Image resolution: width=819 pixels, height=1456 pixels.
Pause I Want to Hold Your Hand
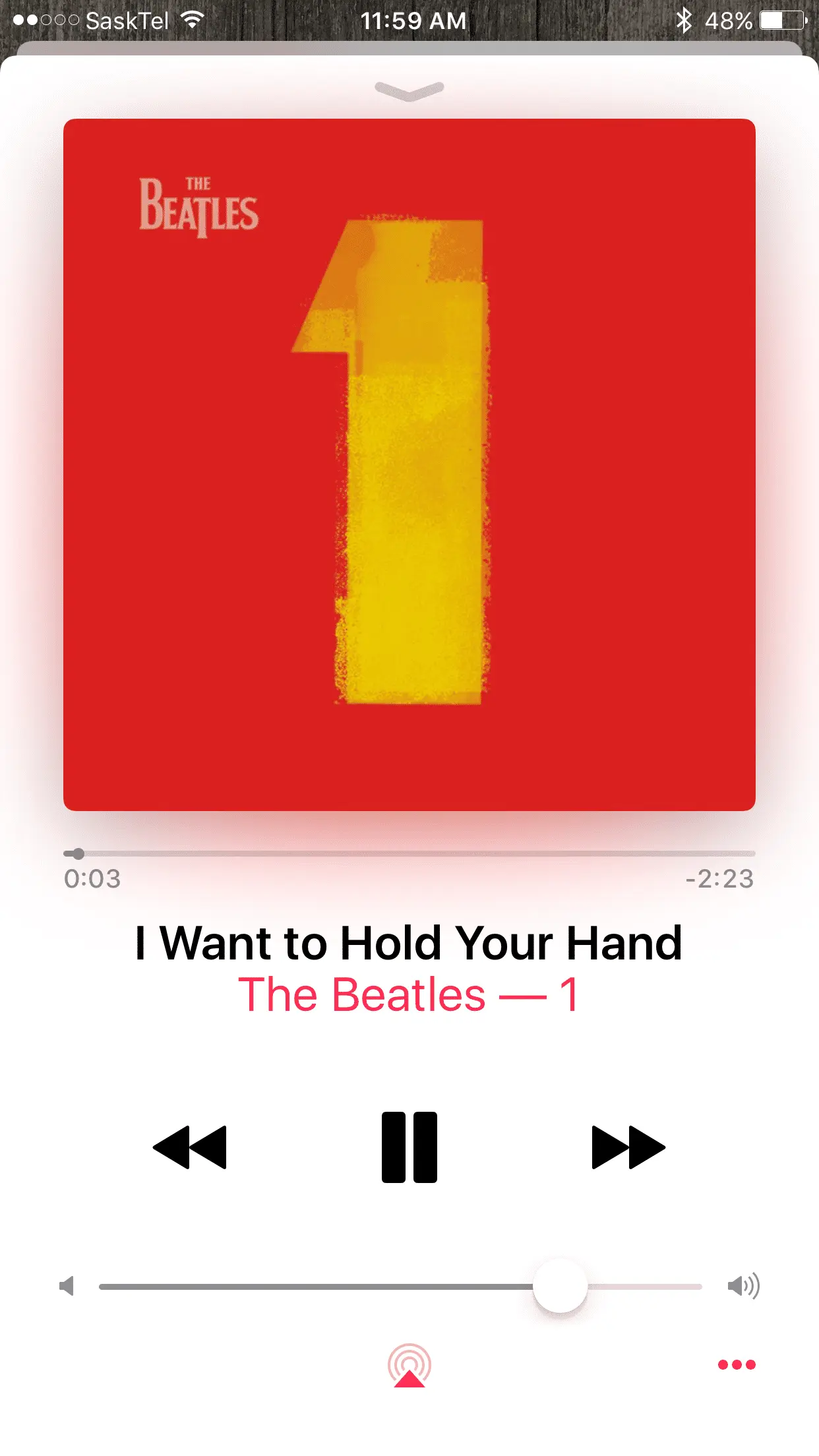[x=409, y=1147]
